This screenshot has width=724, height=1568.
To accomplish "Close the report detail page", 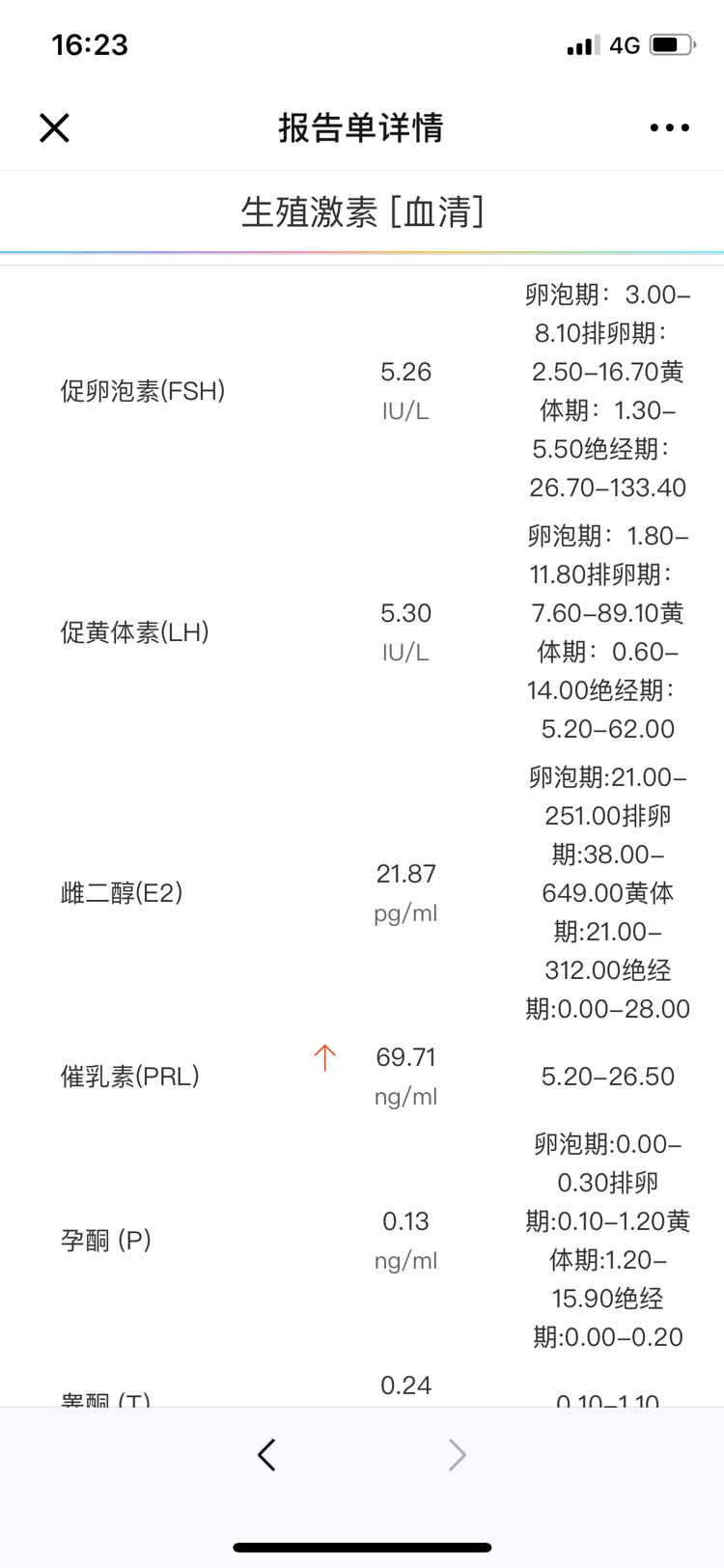I will tap(54, 127).
